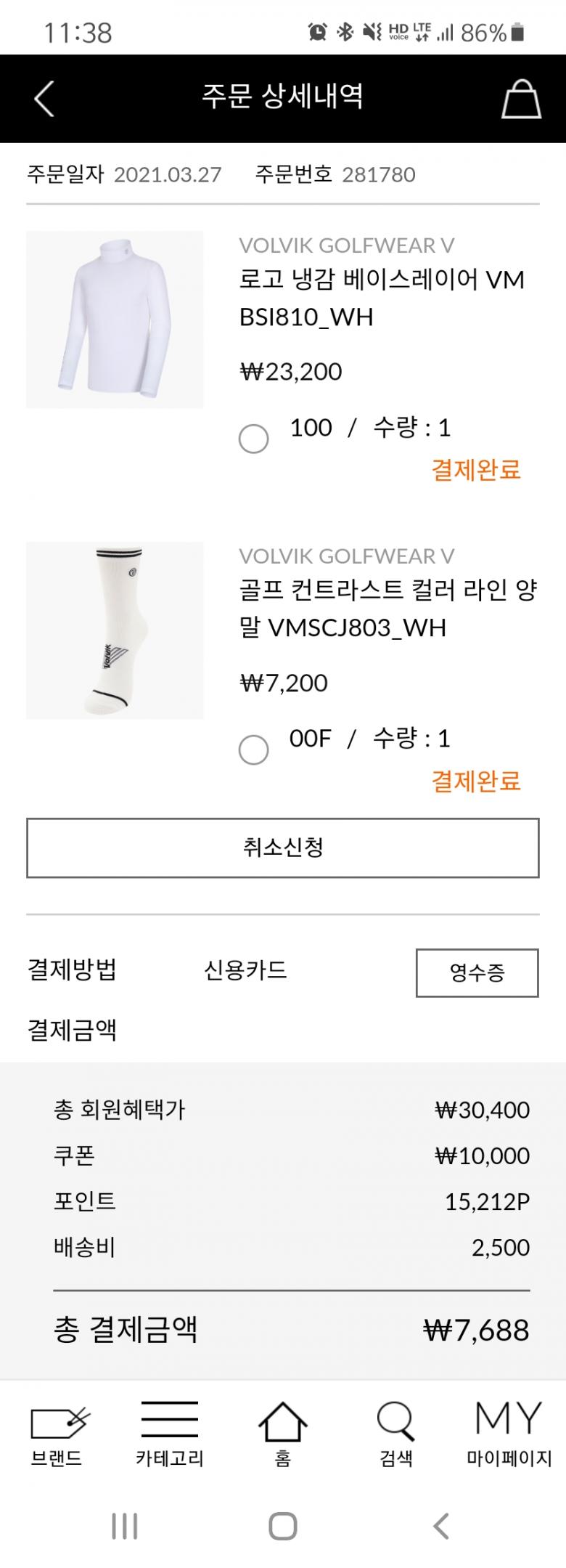
Task: Open the white socks product image
Action: (x=115, y=630)
